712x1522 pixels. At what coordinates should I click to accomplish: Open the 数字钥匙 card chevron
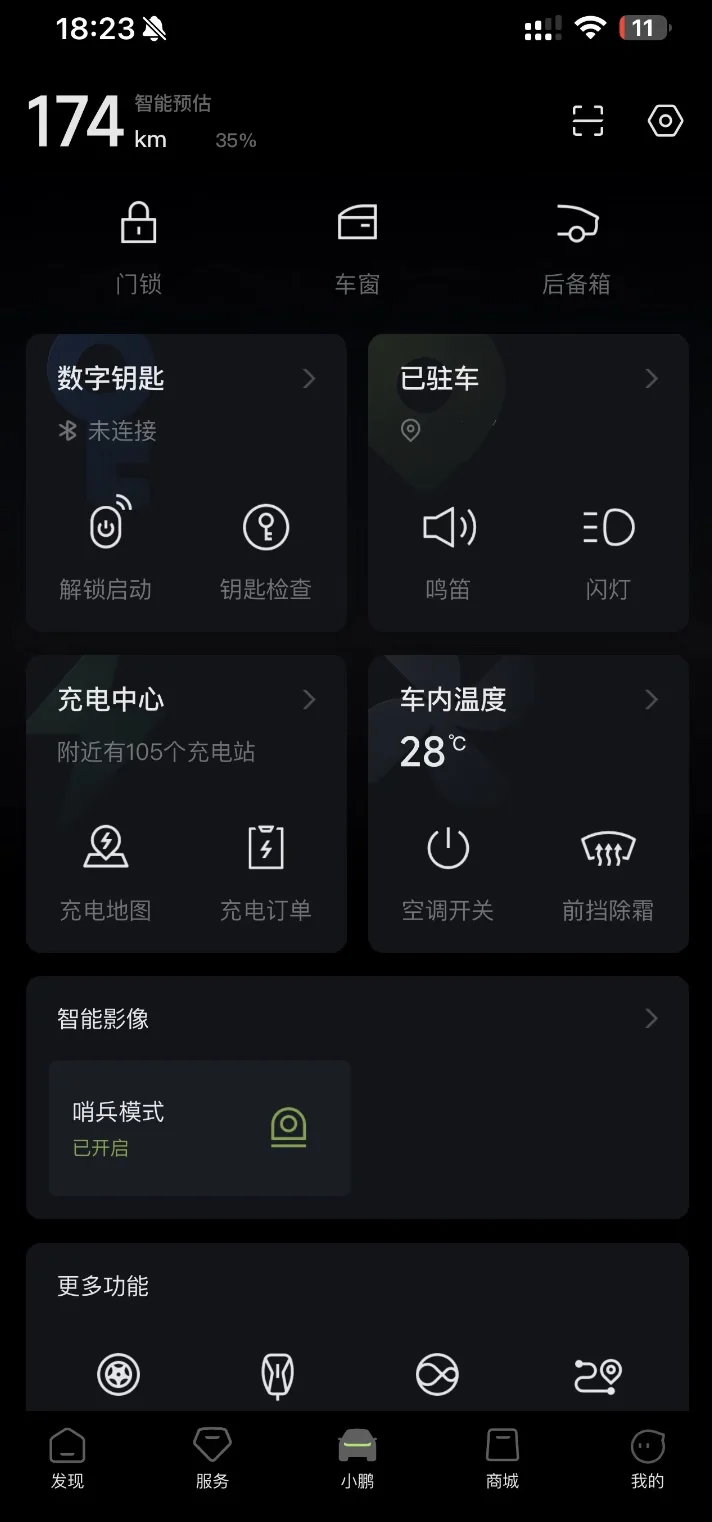point(309,378)
